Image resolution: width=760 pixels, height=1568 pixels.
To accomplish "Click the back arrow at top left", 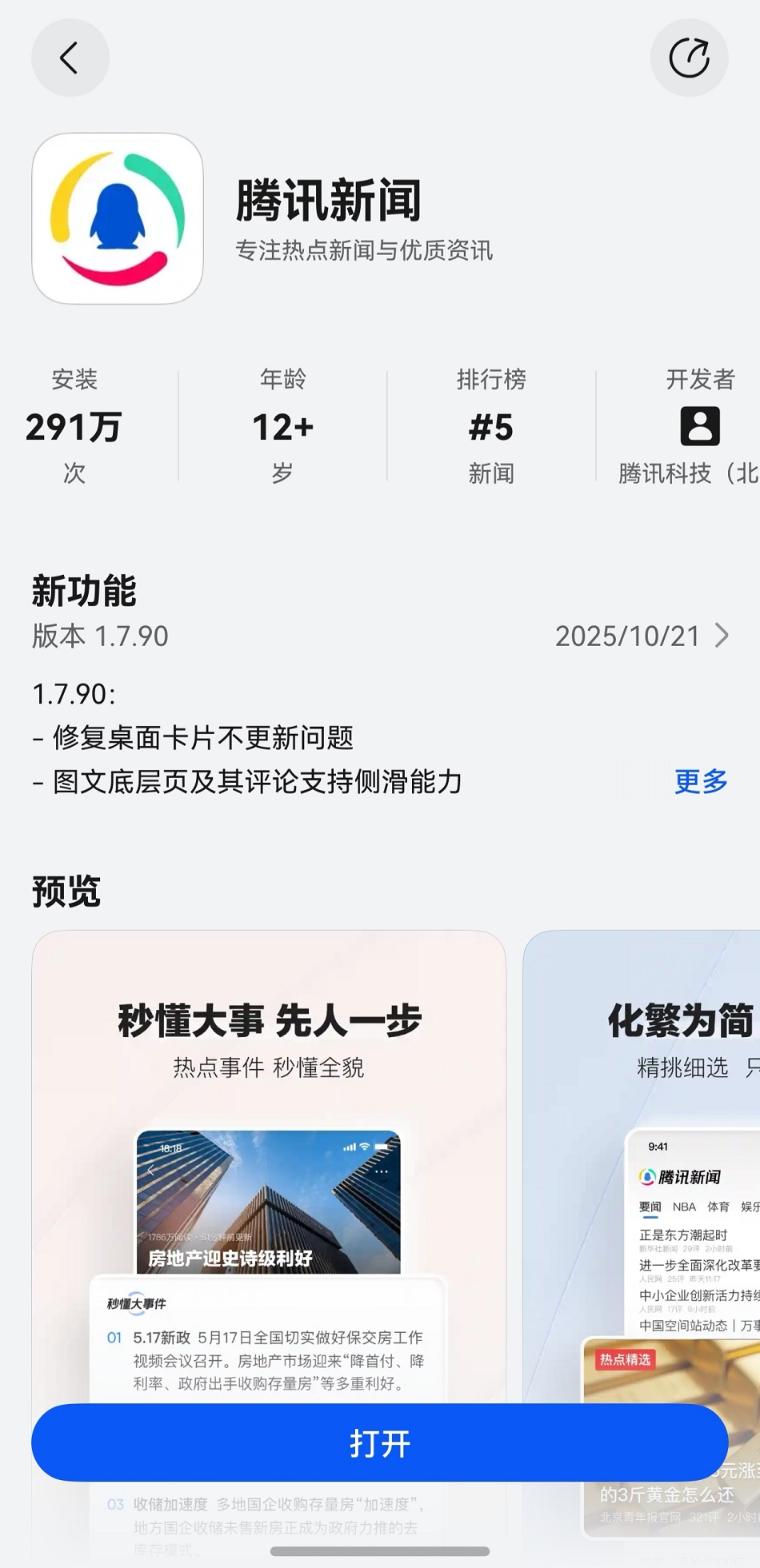I will (70, 58).
